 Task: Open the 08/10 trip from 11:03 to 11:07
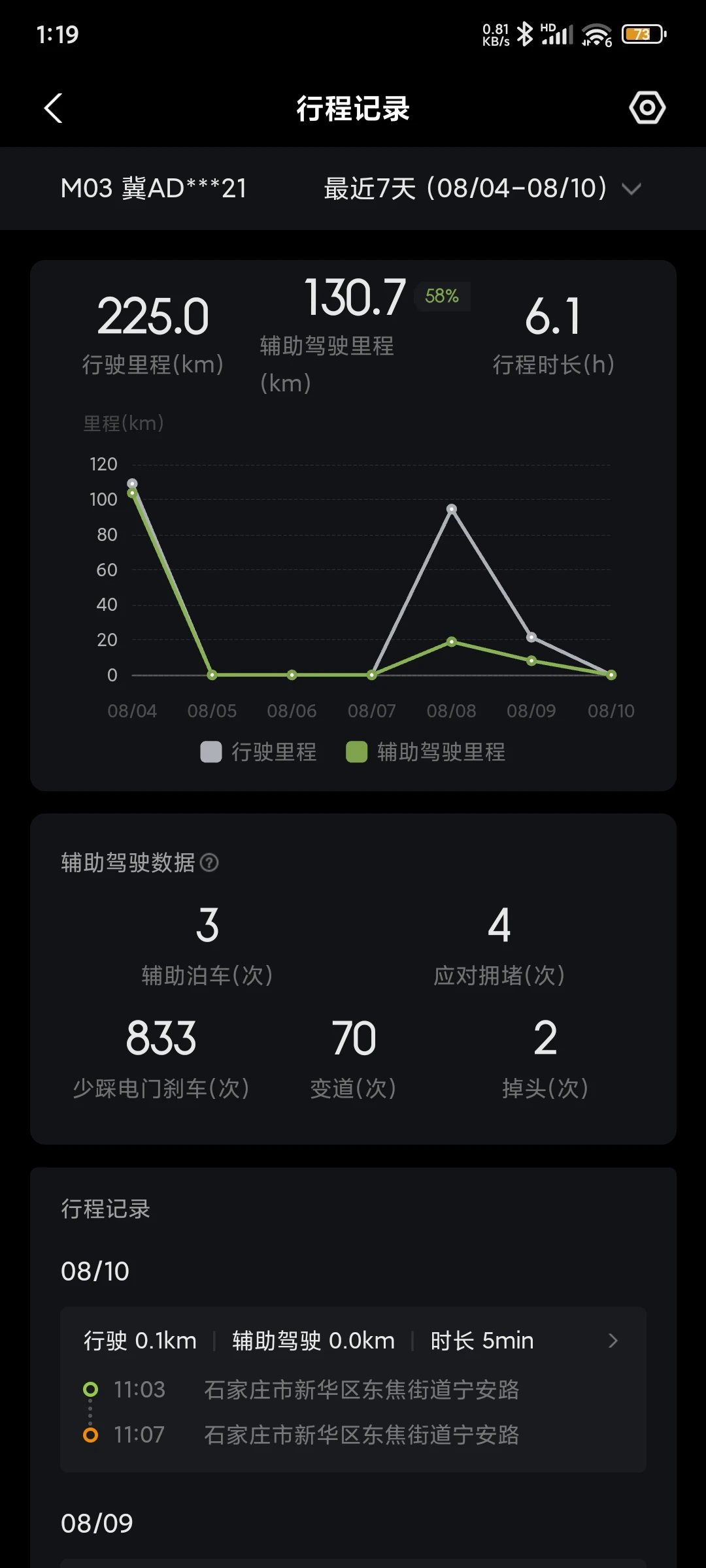tap(353, 1389)
